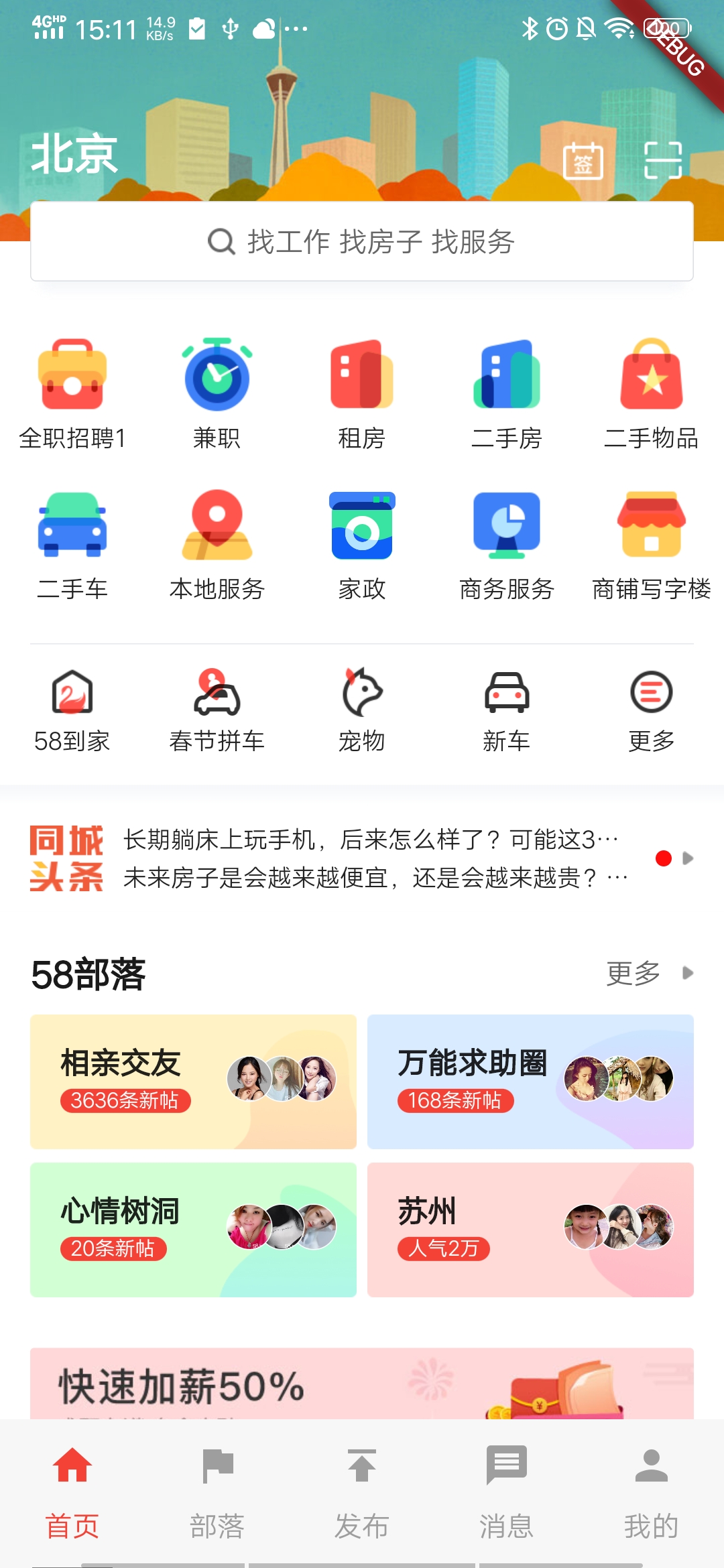Open the QR code scanner
Image resolution: width=724 pixels, height=1568 pixels.
663,160
